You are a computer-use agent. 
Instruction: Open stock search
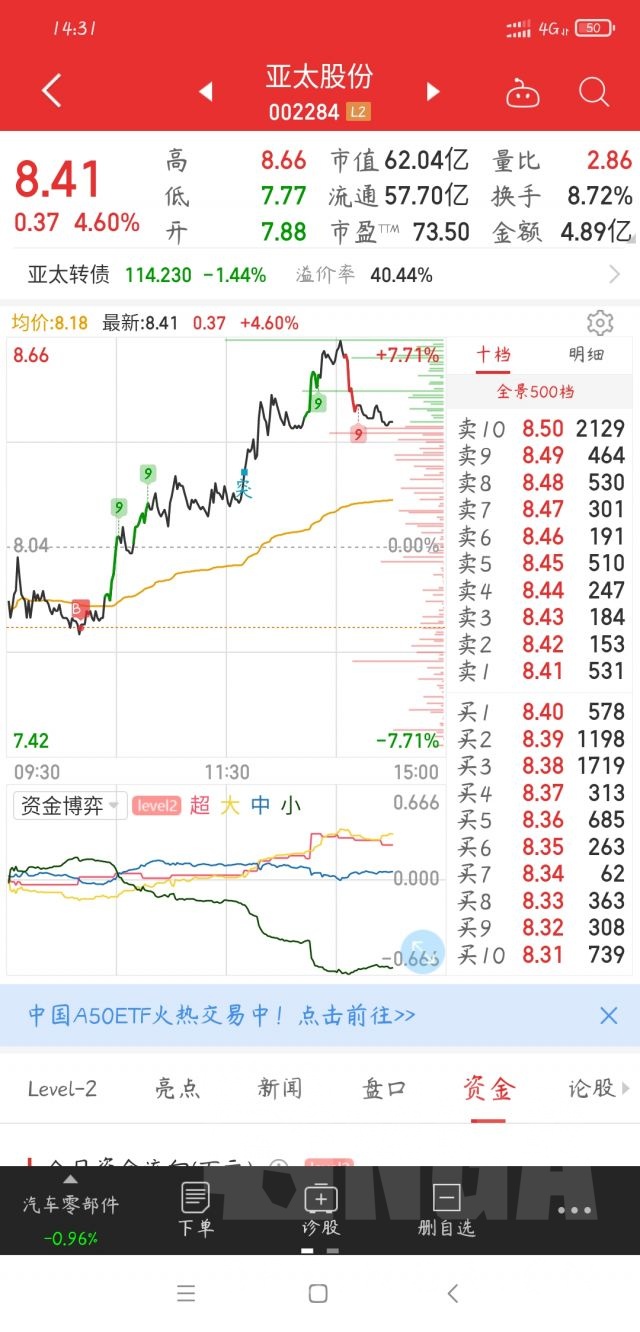tap(594, 92)
